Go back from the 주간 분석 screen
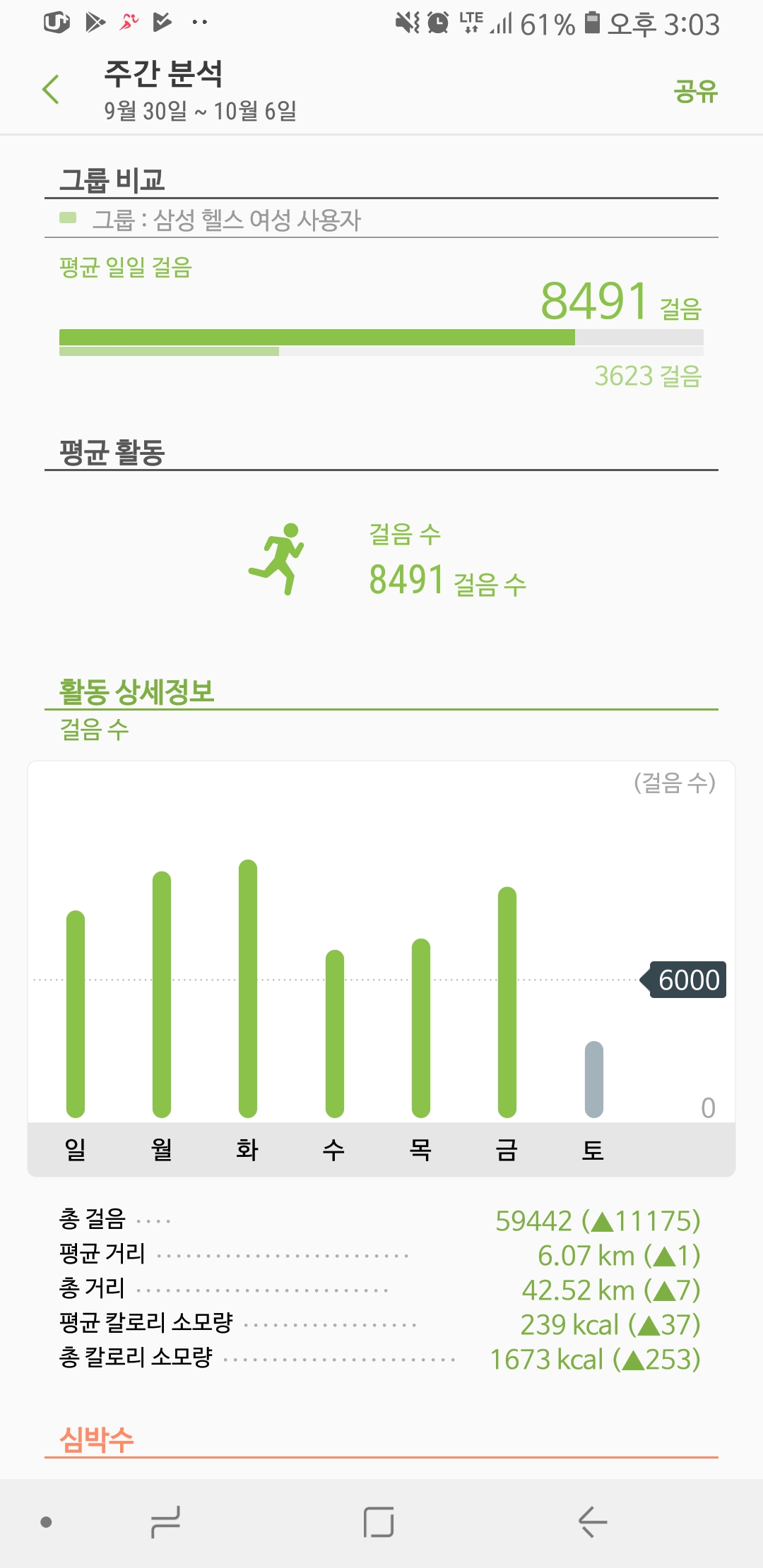763x1568 pixels. 51,90
